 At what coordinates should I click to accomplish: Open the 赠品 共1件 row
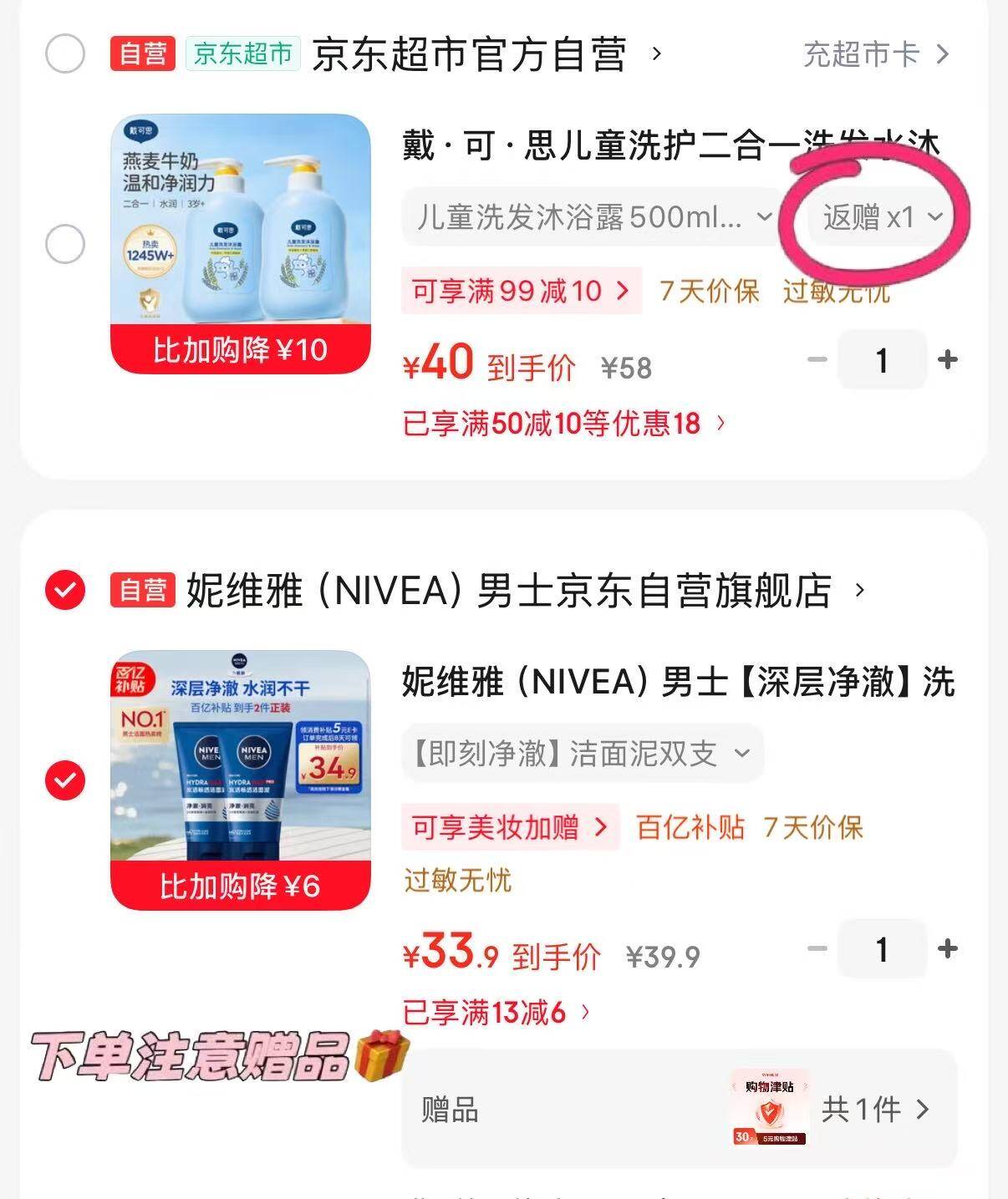pos(678,1110)
